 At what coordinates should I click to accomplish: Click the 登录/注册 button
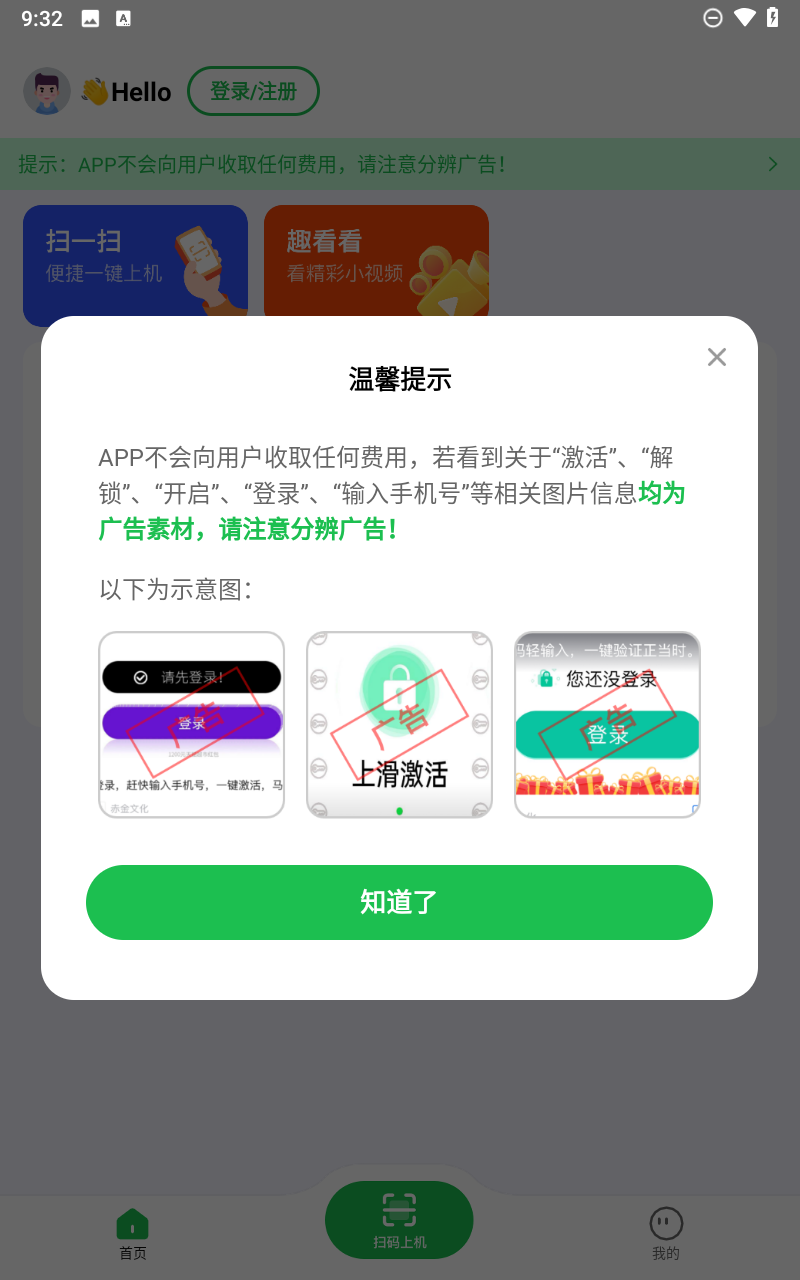coord(253,91)
